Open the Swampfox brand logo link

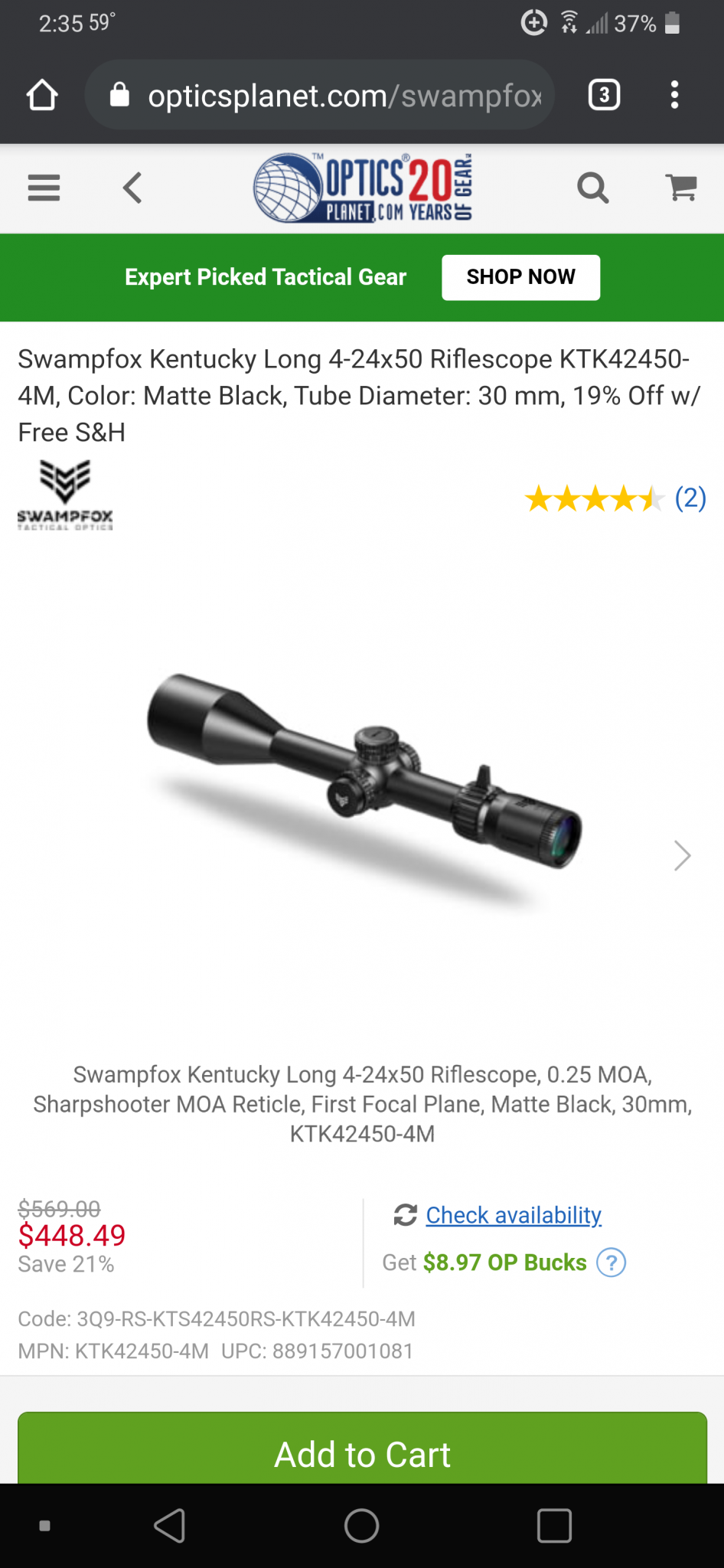[x=65, y=495]
